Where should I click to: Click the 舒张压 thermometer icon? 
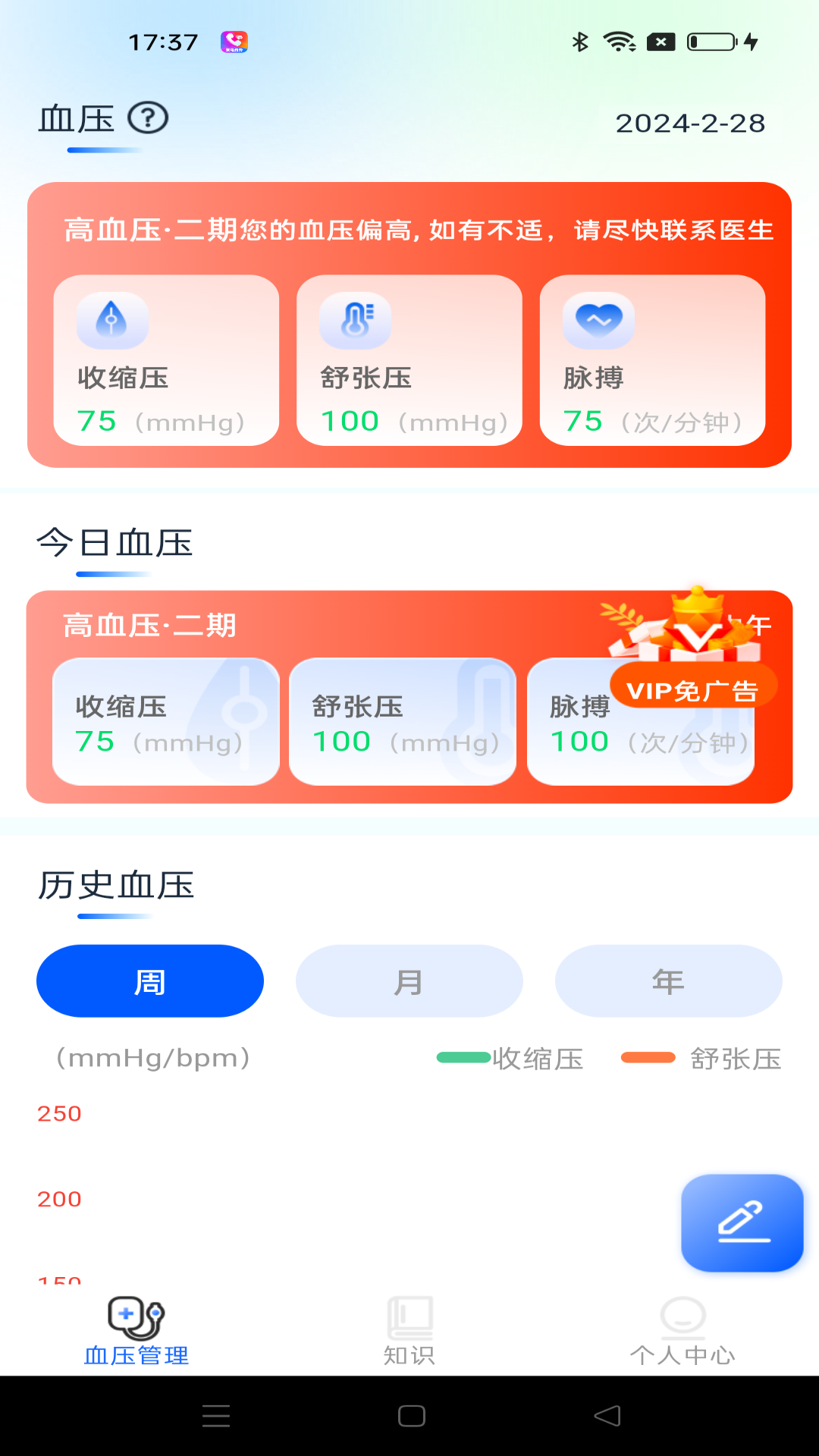tap(354, 321)
